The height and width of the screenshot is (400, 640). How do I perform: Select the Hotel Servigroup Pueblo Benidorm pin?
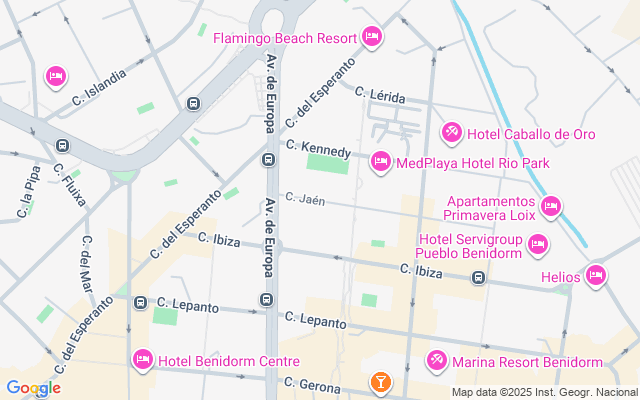538,244
